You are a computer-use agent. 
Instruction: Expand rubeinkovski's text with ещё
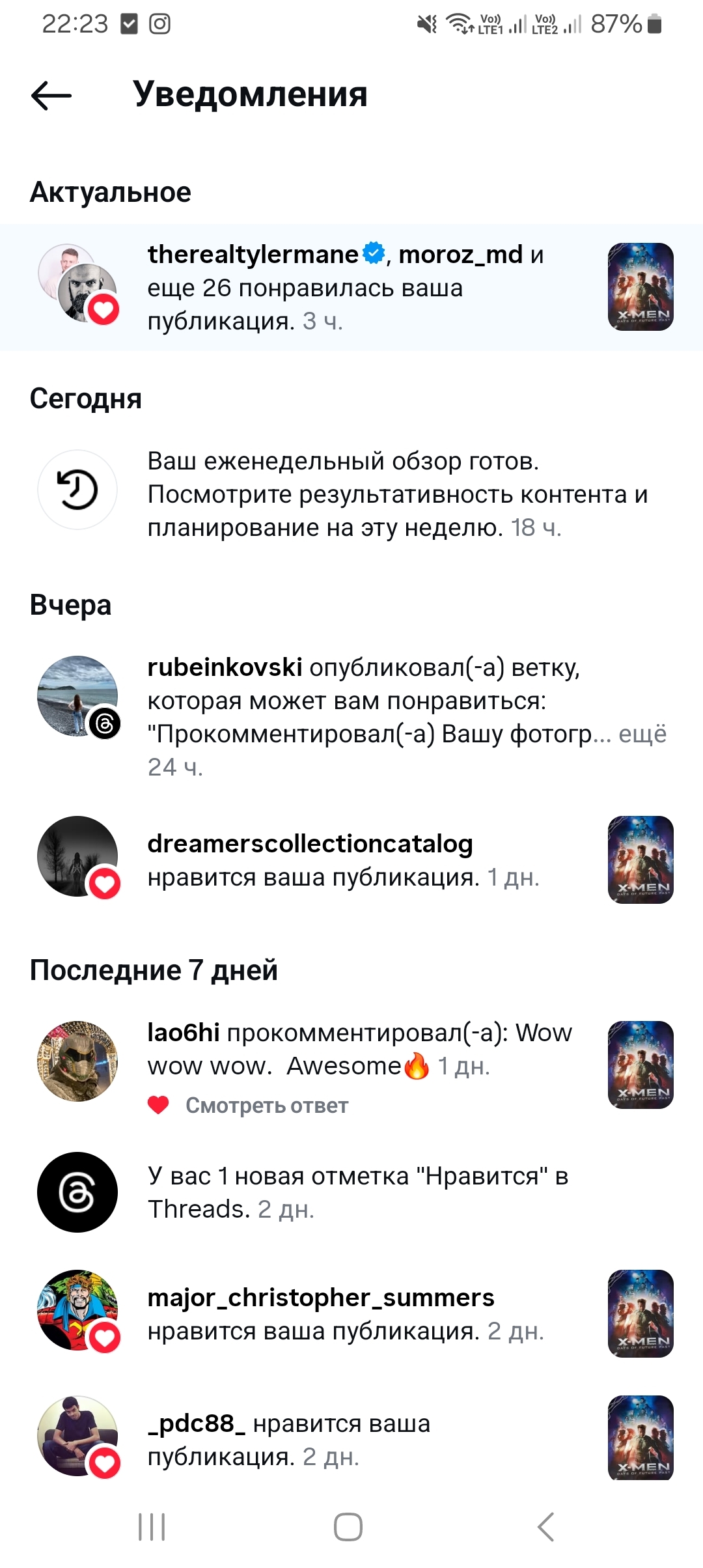click(x=642, y=734)
